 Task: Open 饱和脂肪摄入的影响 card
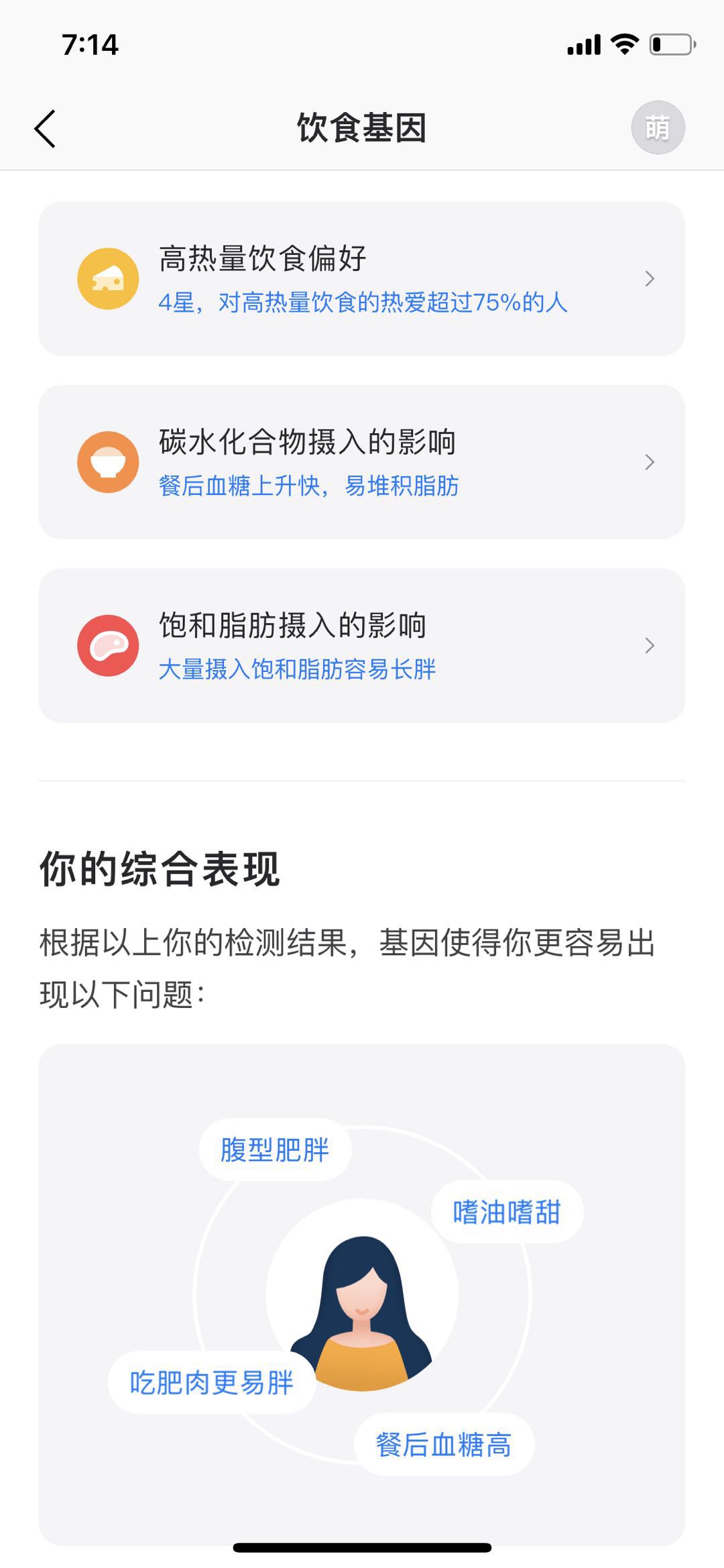361,645
